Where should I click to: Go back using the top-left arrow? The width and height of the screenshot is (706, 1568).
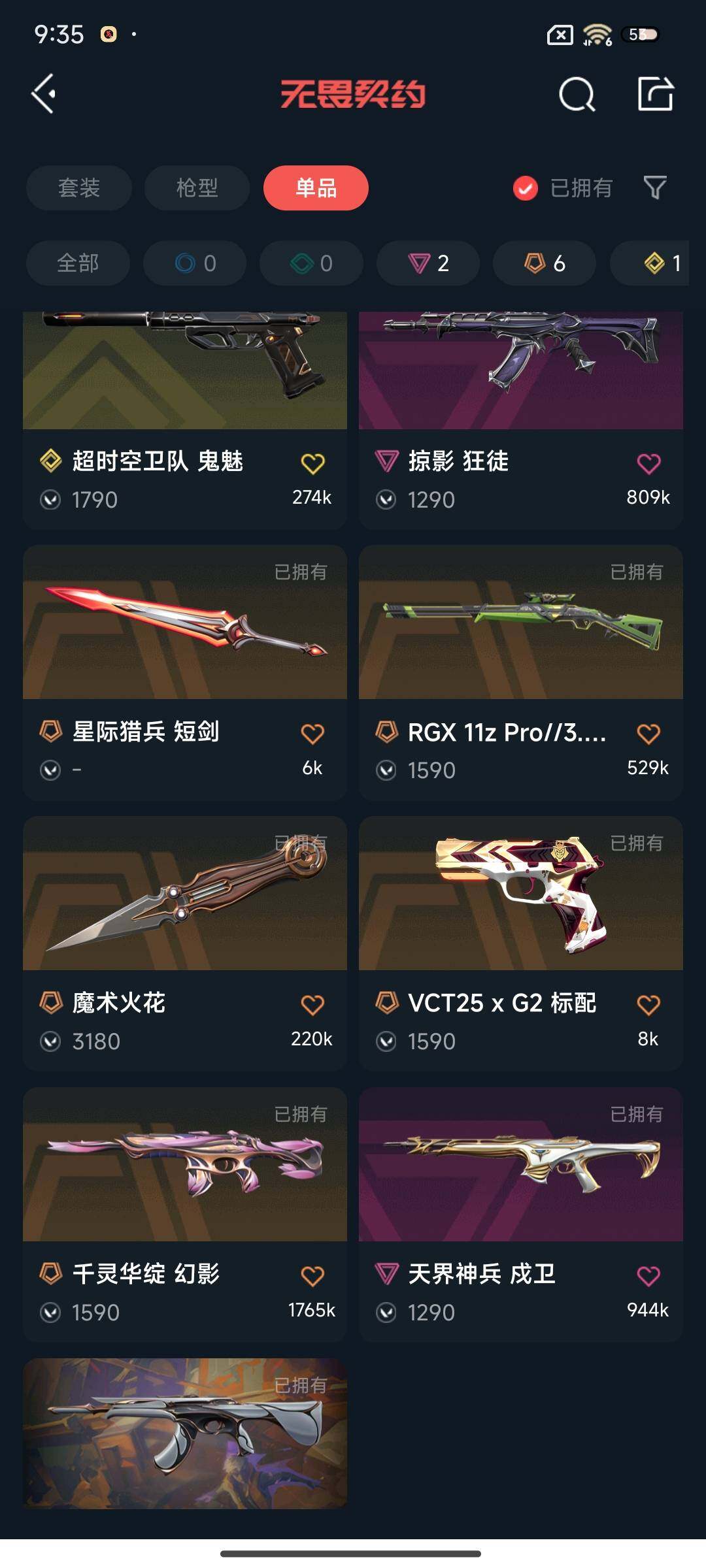(44, 94)
